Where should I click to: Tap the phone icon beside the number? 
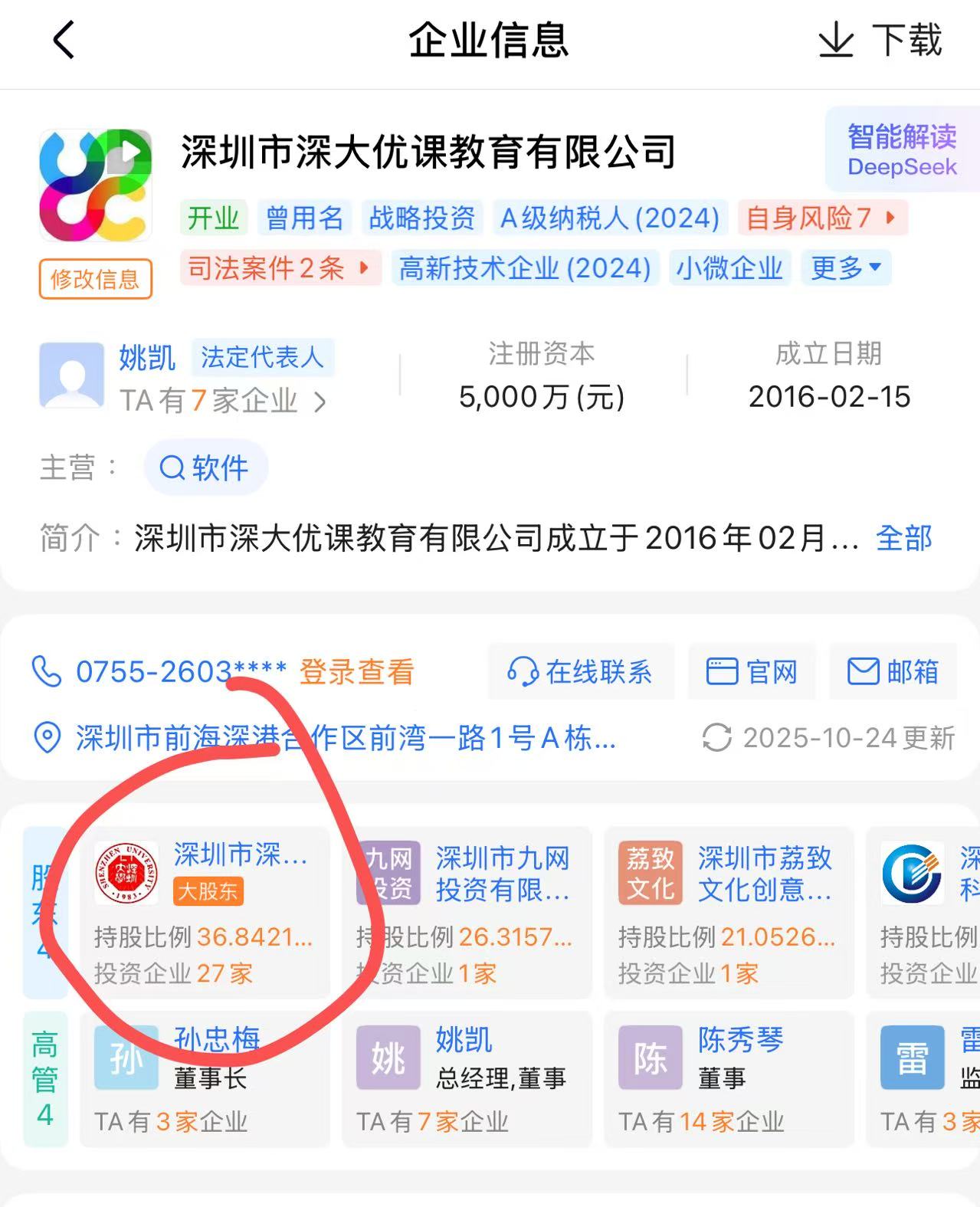[x=46, y=672]
